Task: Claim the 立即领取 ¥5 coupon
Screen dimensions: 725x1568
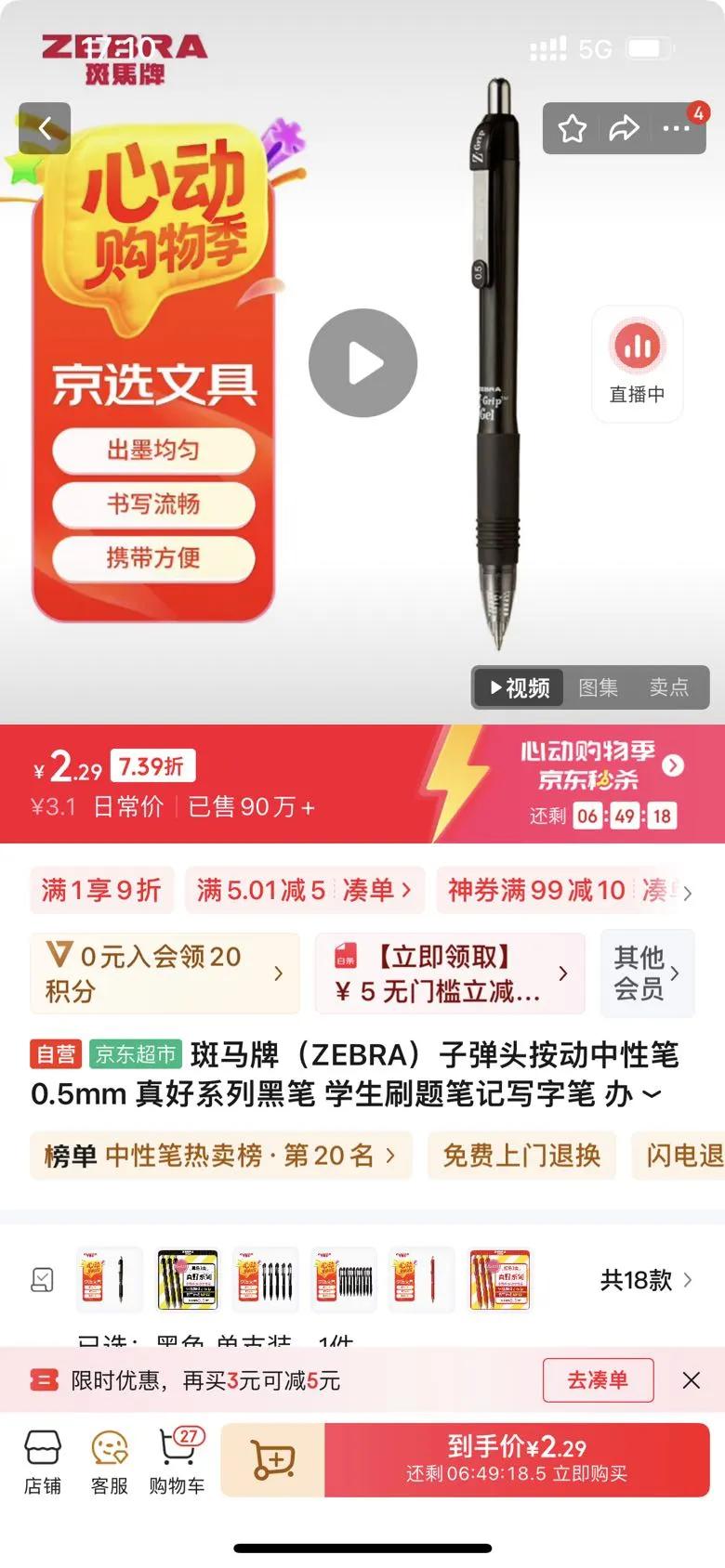Action: [450, 973]
